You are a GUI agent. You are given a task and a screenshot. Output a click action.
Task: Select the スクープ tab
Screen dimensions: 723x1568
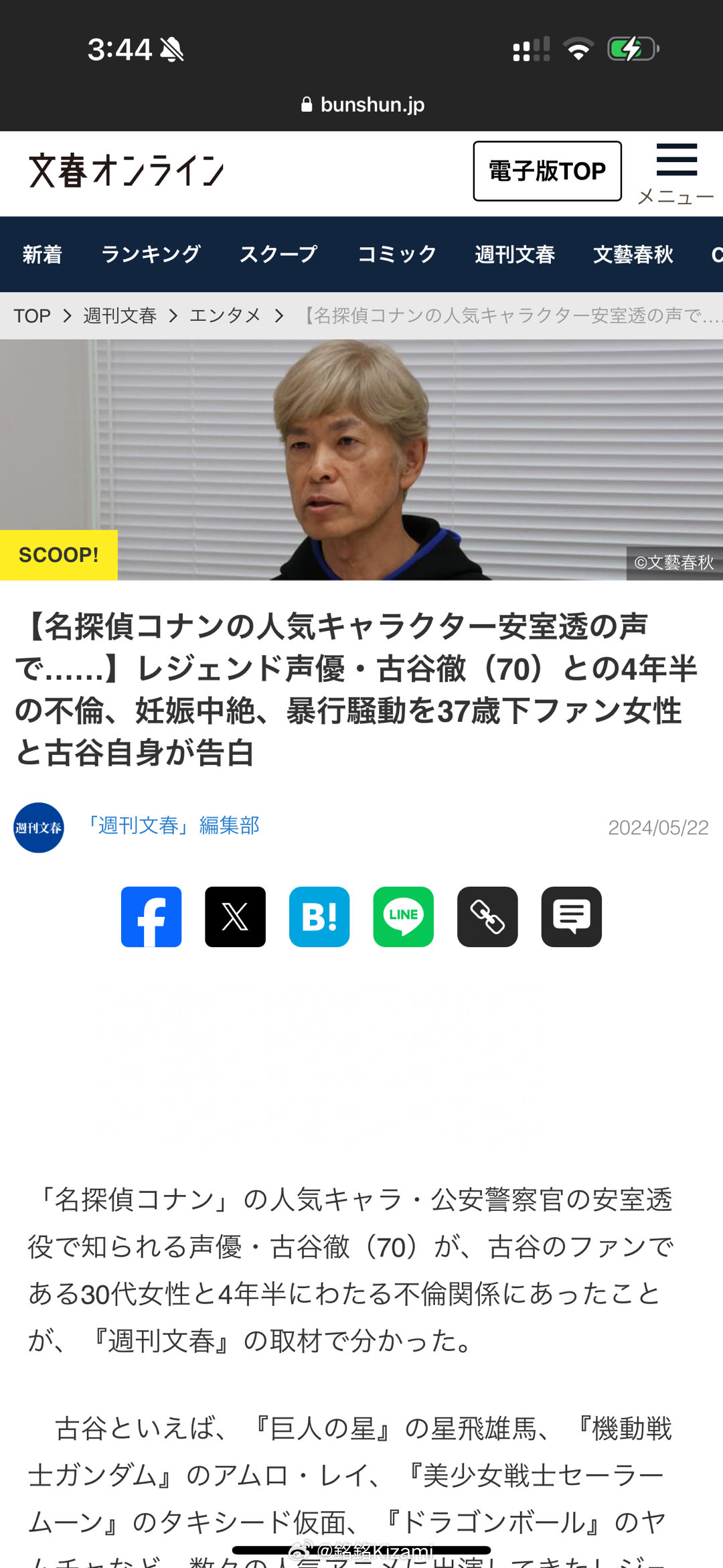click(278, 255)
